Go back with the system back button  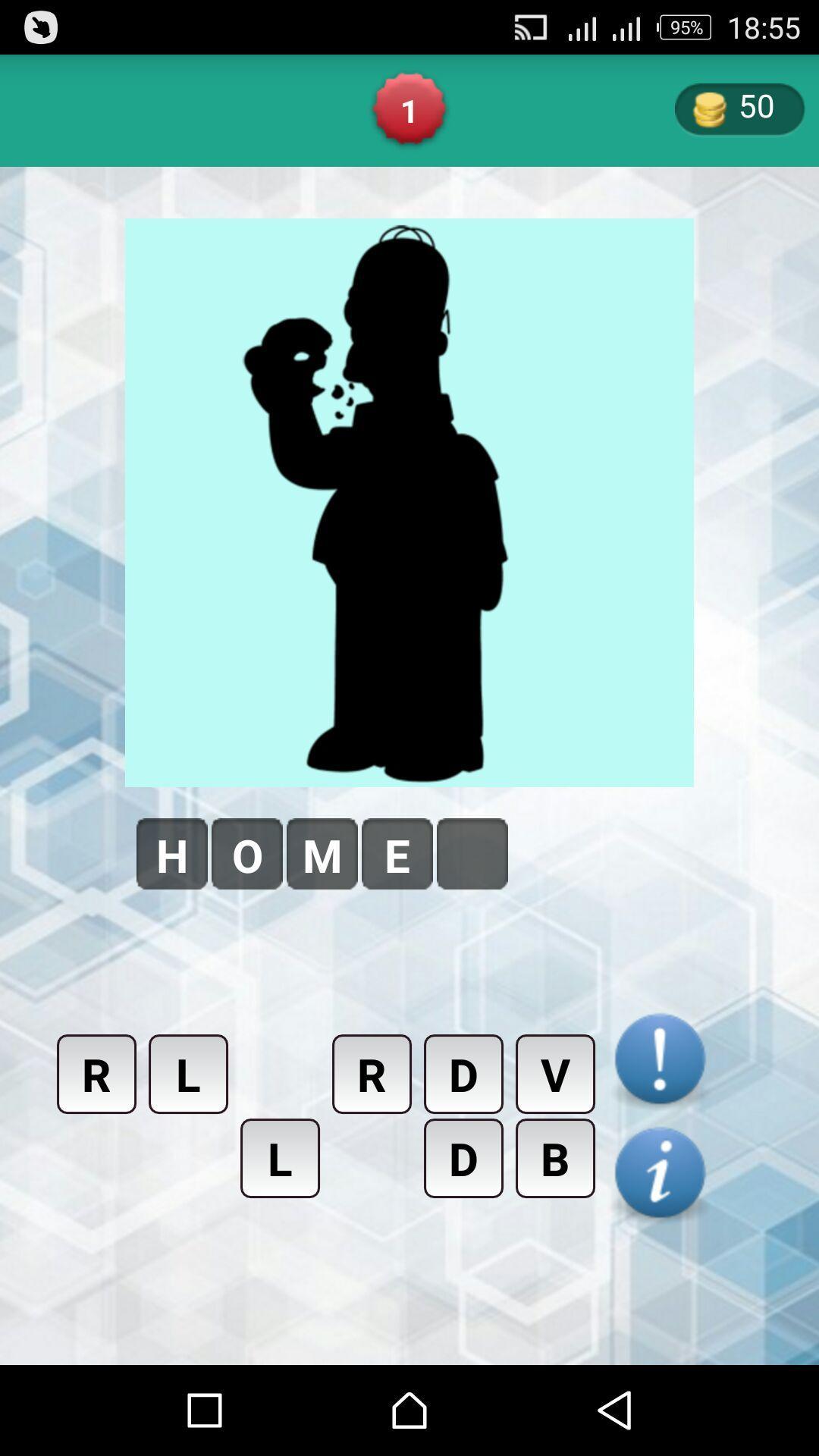pyautogui.click(x=614, y=1410)
